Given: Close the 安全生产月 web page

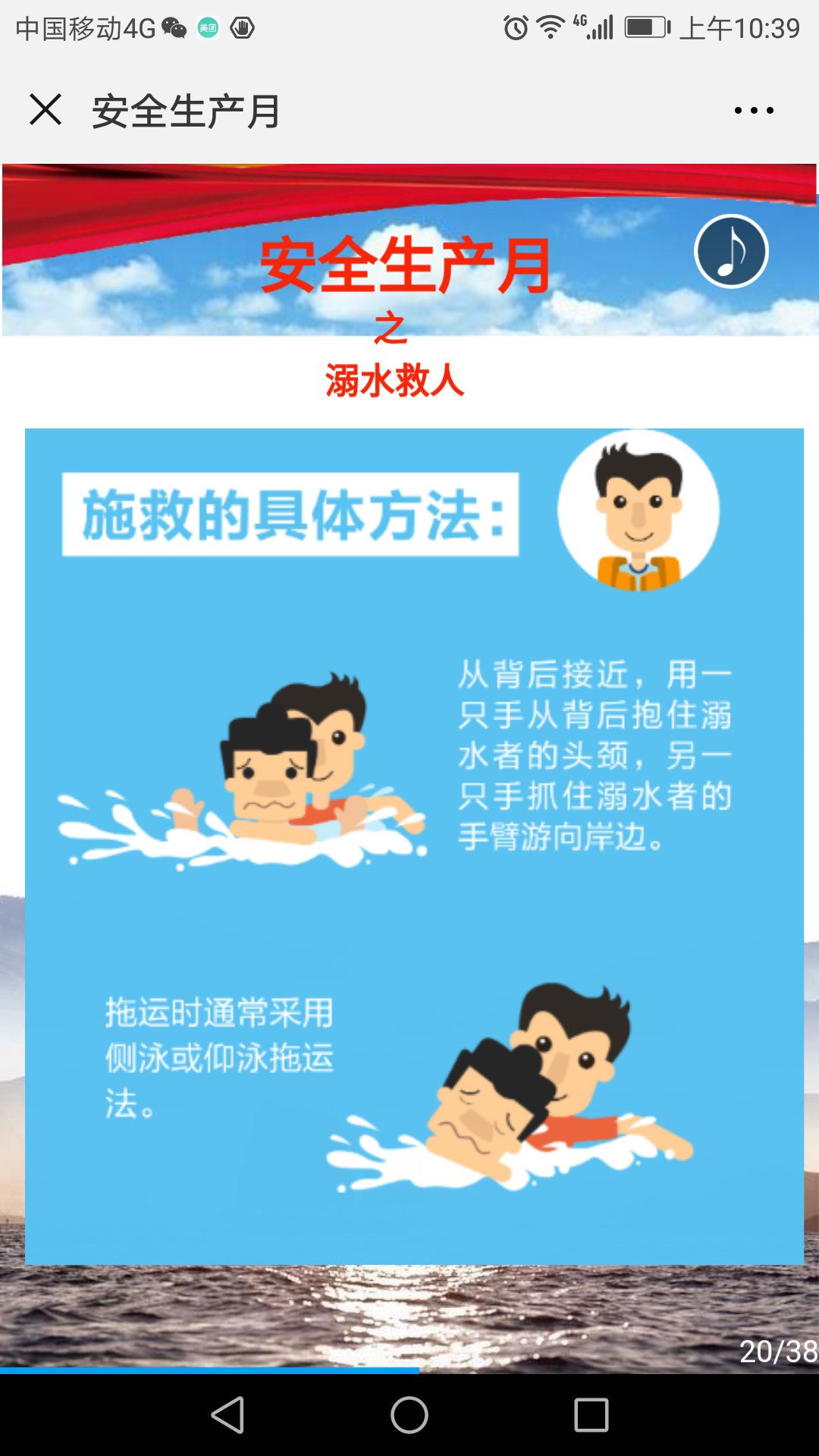Looking at the screenshot, I should pos(45,110).
